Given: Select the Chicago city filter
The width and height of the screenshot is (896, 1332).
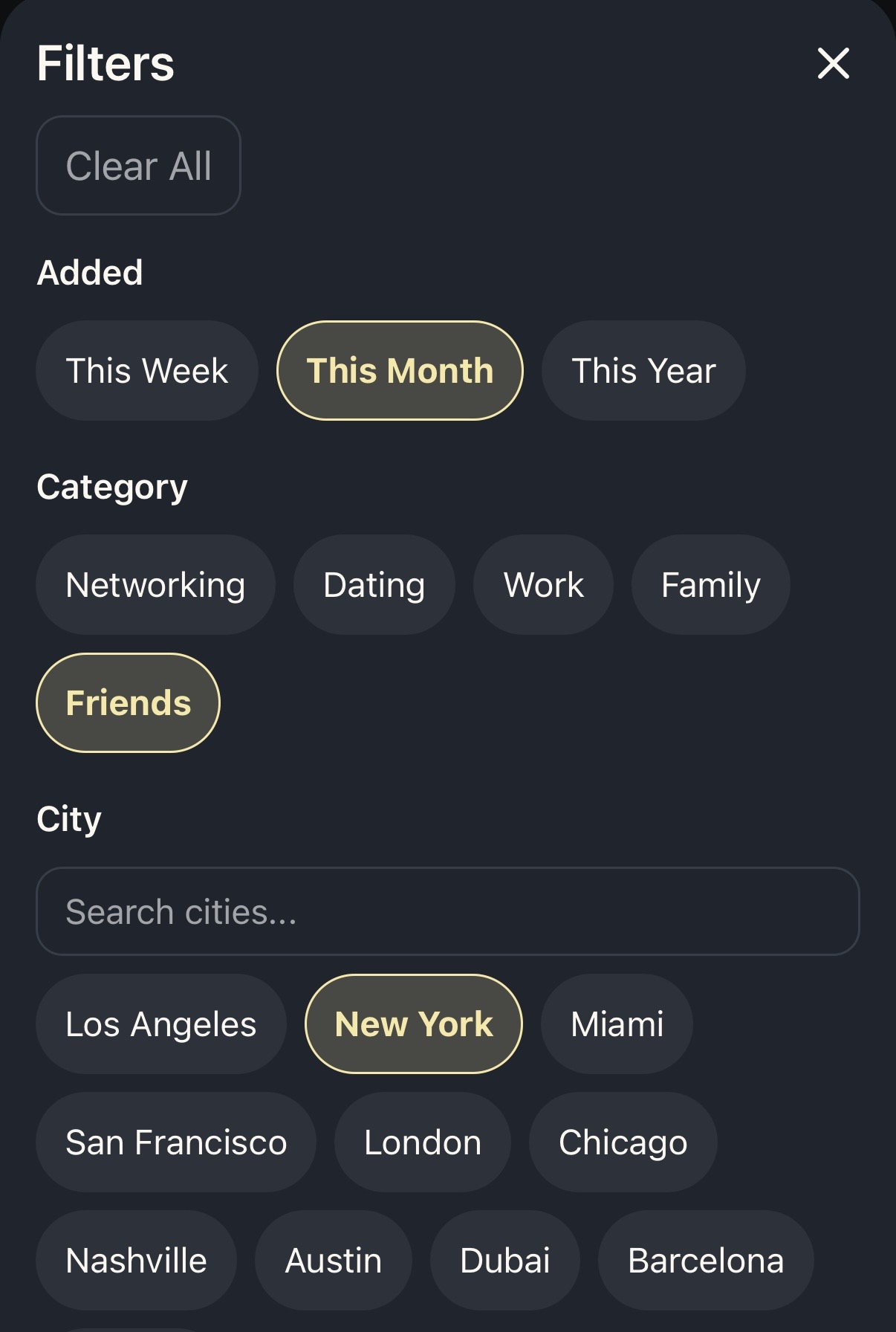Looking at the screenshot, I should (623, 1142).
